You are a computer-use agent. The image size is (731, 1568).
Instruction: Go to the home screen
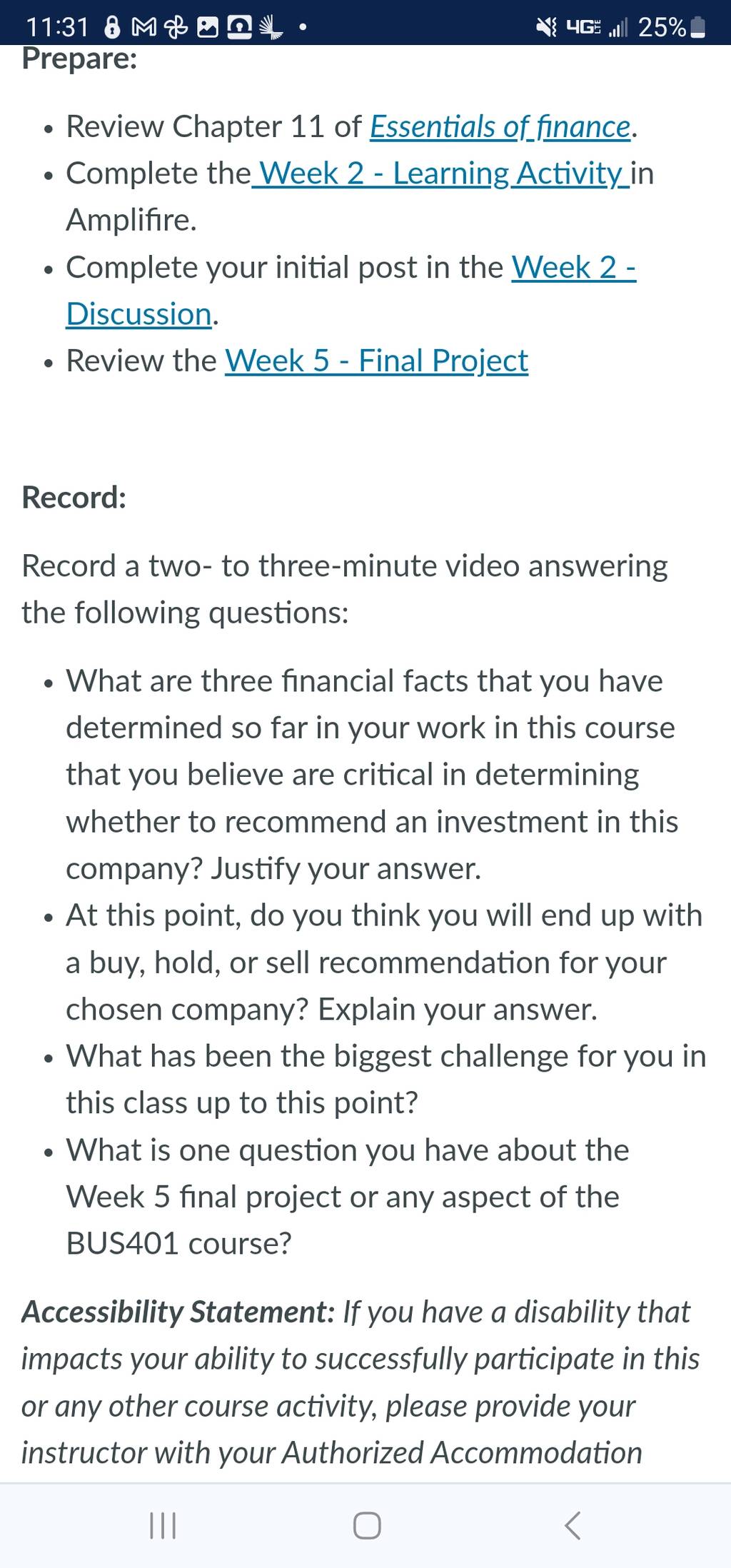click(367, 1526)
